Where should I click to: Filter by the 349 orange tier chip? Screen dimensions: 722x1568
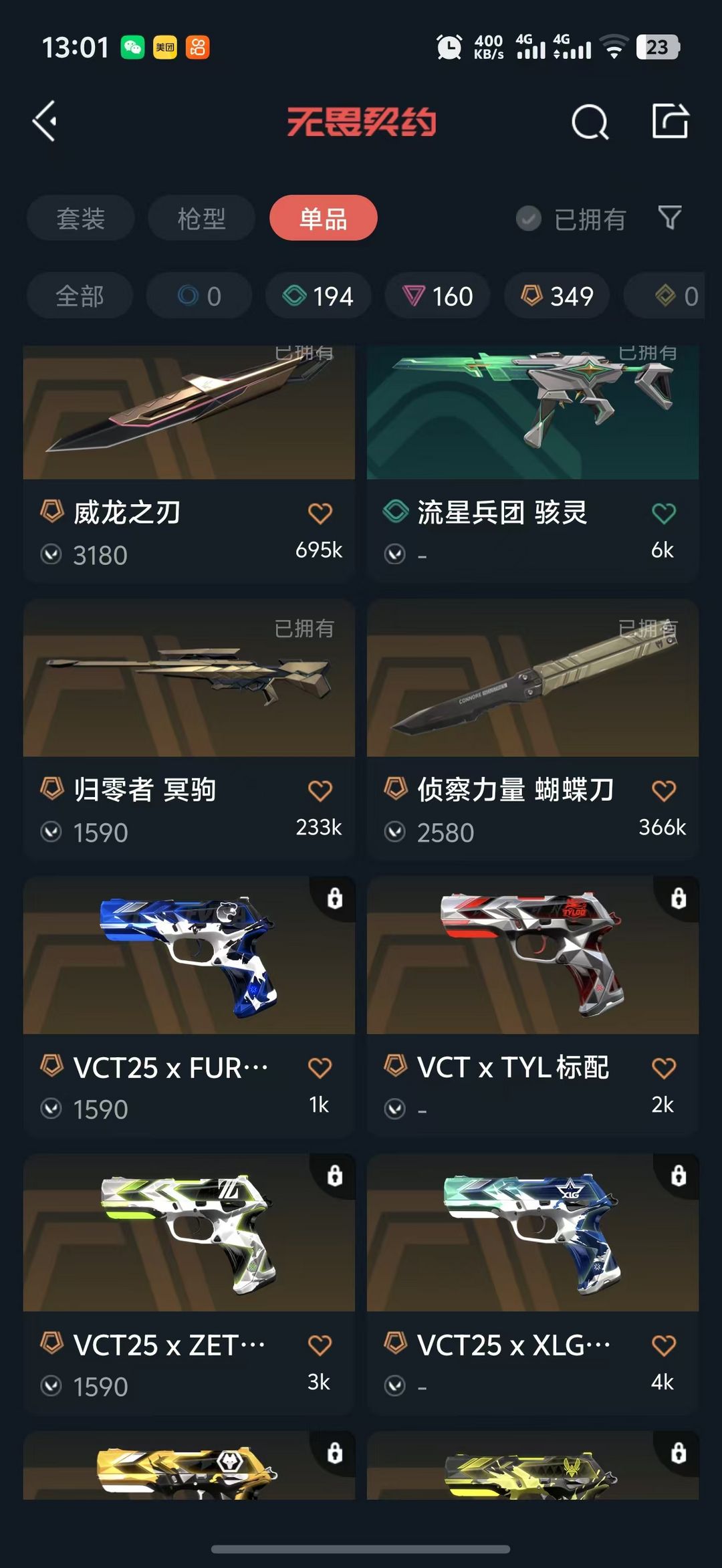coord(557,296)
